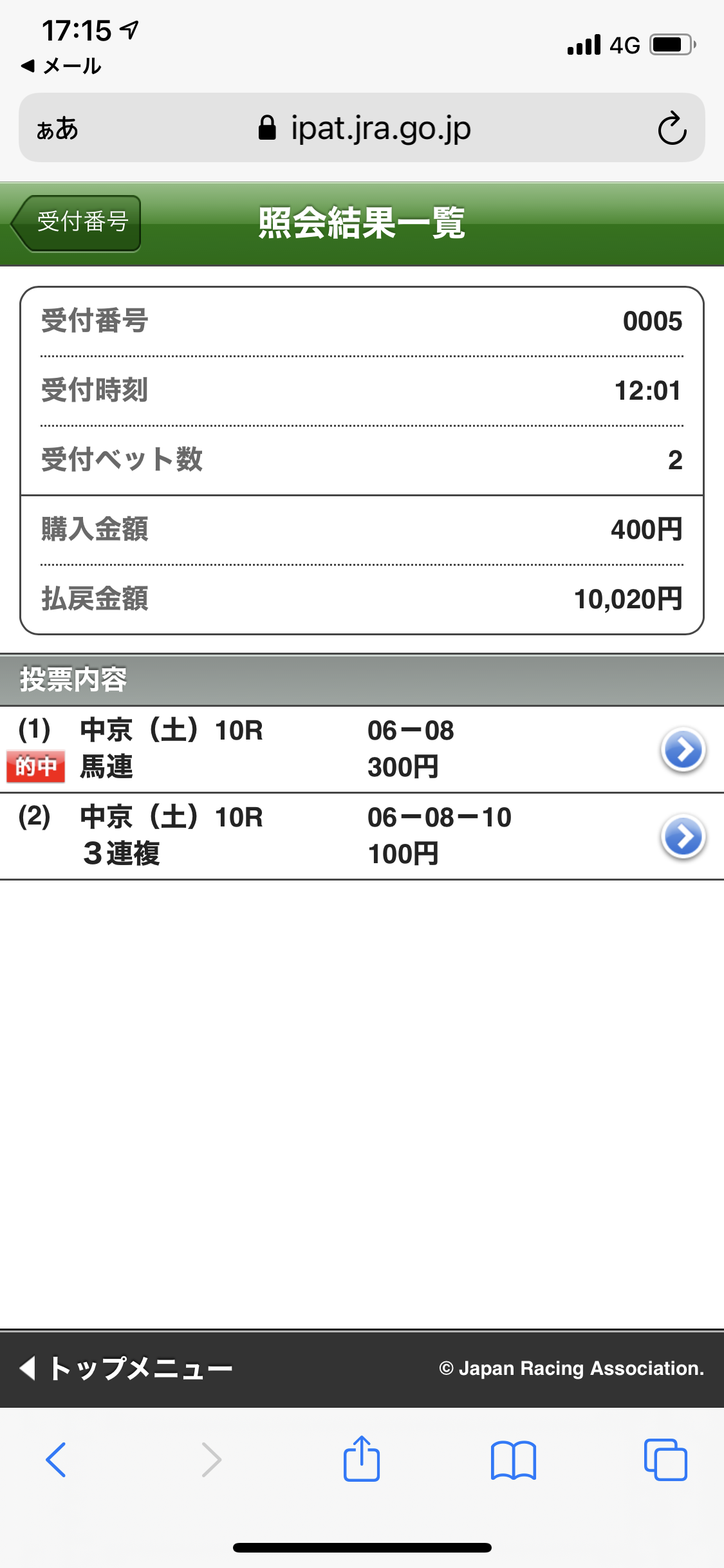724x1568 pixels.
Task: Open Safari bookmarks
Action: click(513, 1459)
